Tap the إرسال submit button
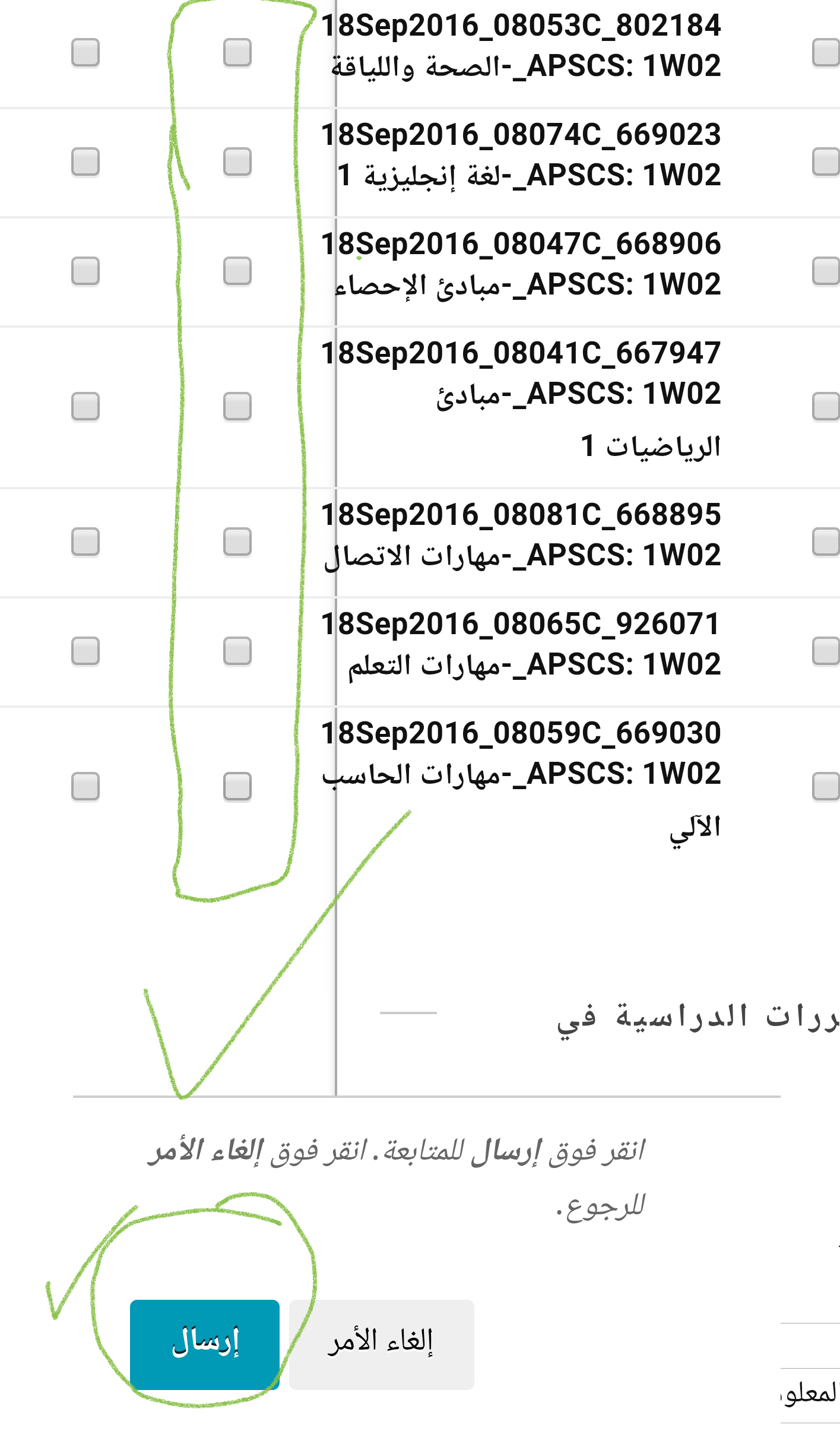Image resolution: width=840 pixels, height=1431 pixels. click(205, 1345)
